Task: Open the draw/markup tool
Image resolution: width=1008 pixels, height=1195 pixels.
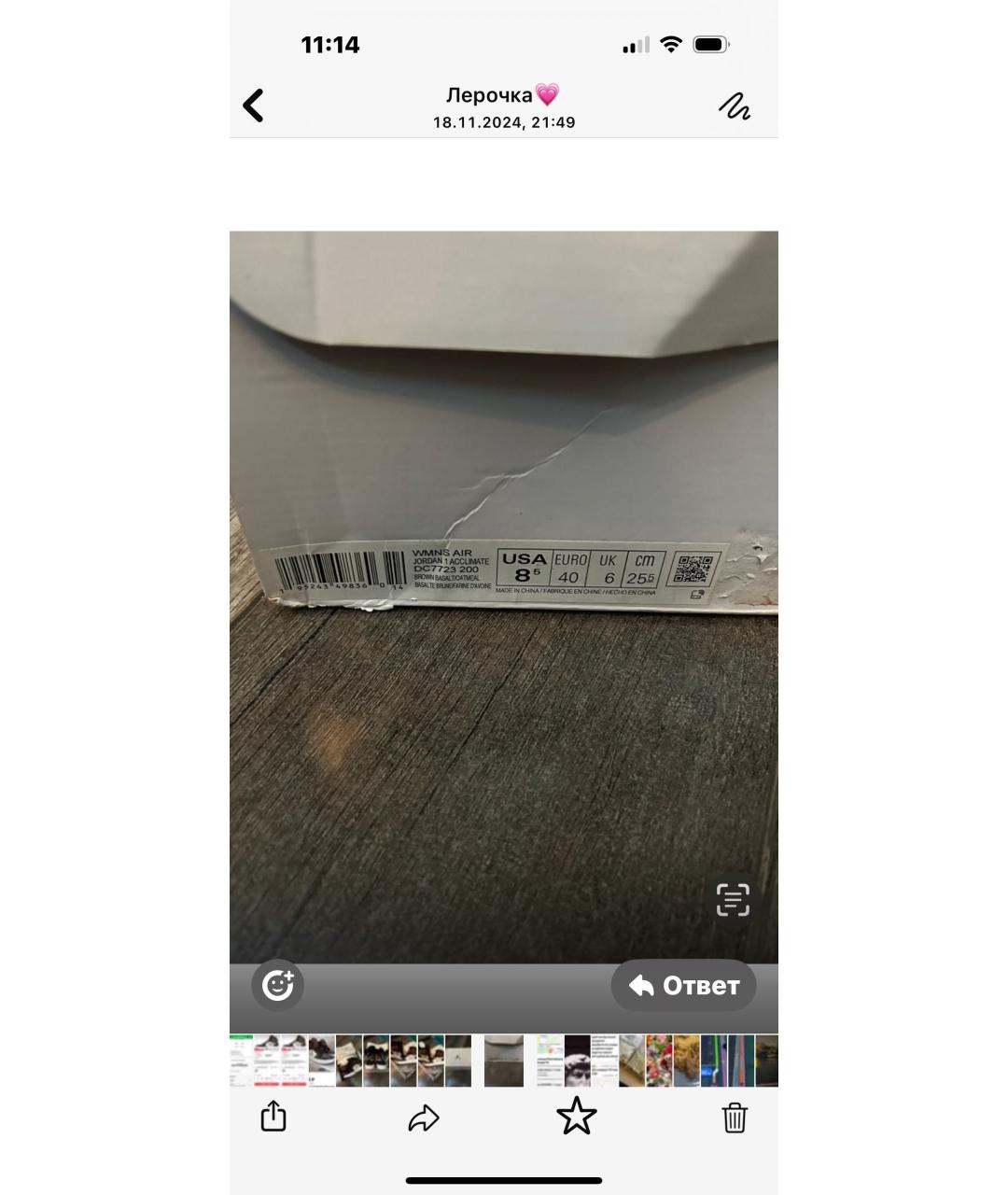Action: click(735, 106)
